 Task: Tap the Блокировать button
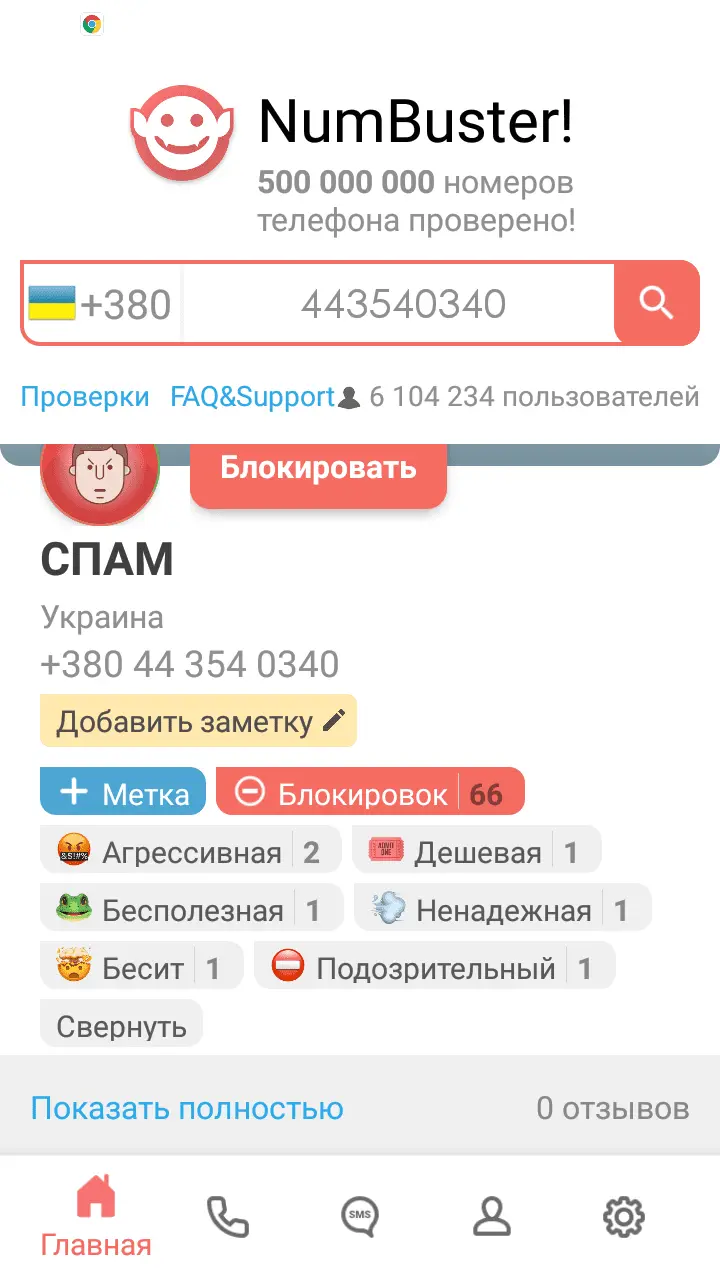pyautogui.click(x=318, y=468)
